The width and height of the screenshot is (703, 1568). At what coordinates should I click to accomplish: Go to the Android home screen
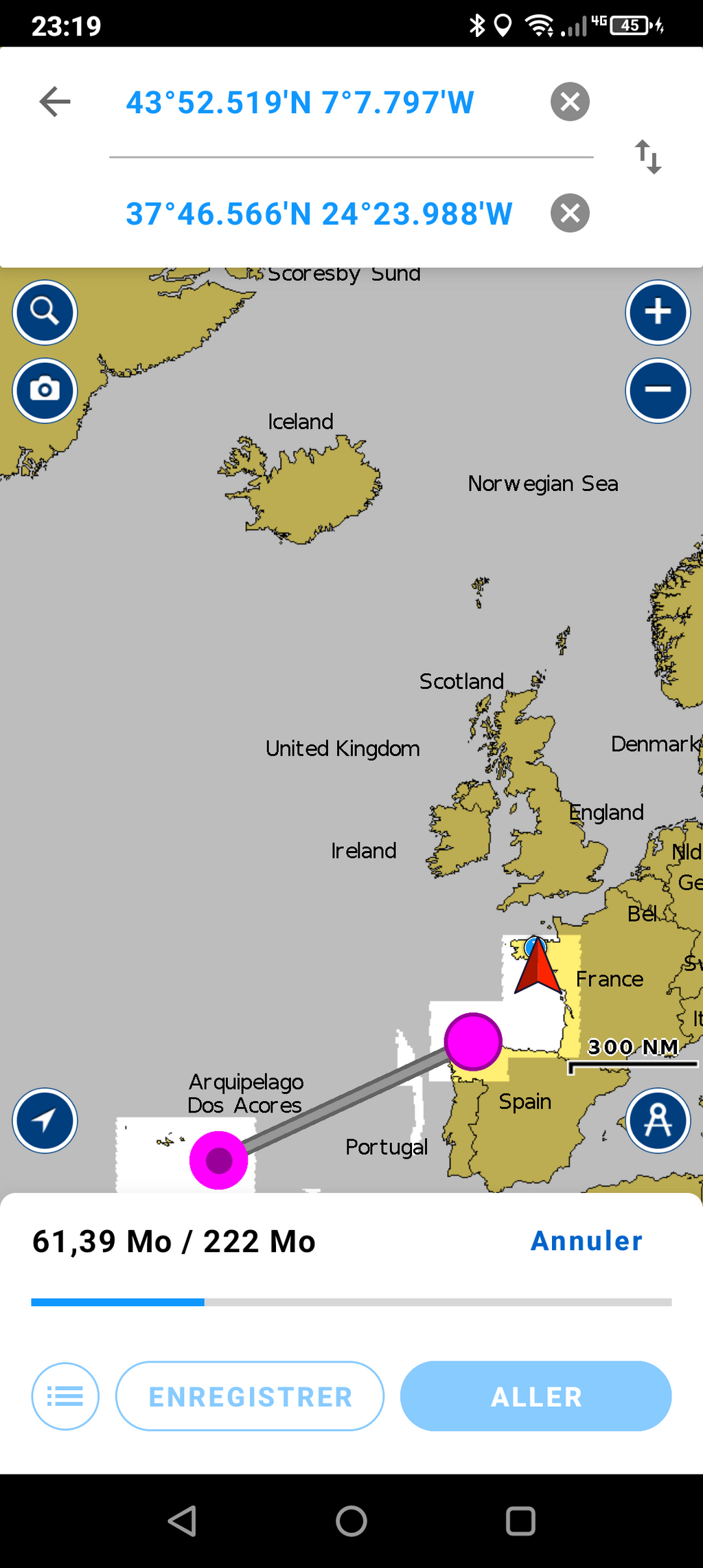click(x=351, y=1521)
